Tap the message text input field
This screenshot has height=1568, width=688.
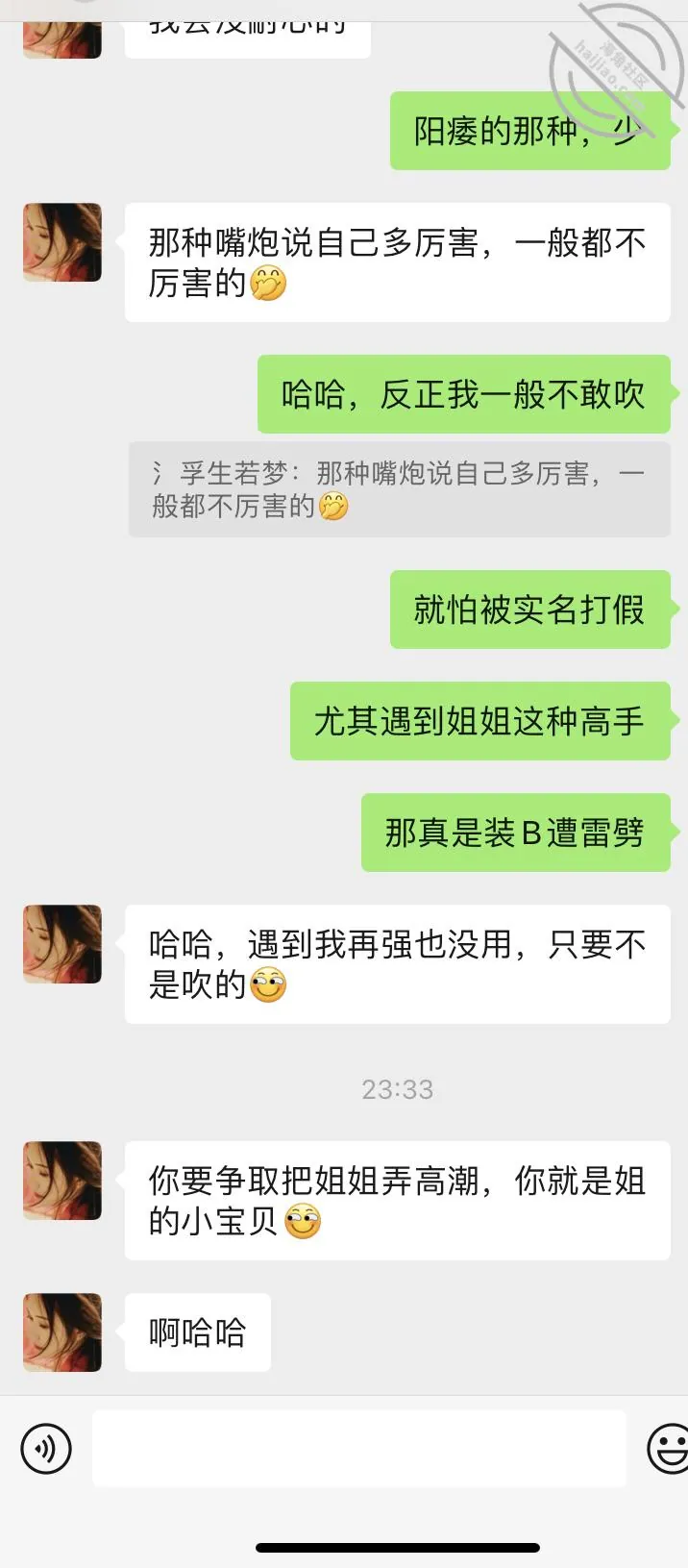click(x=359, y=1448)
